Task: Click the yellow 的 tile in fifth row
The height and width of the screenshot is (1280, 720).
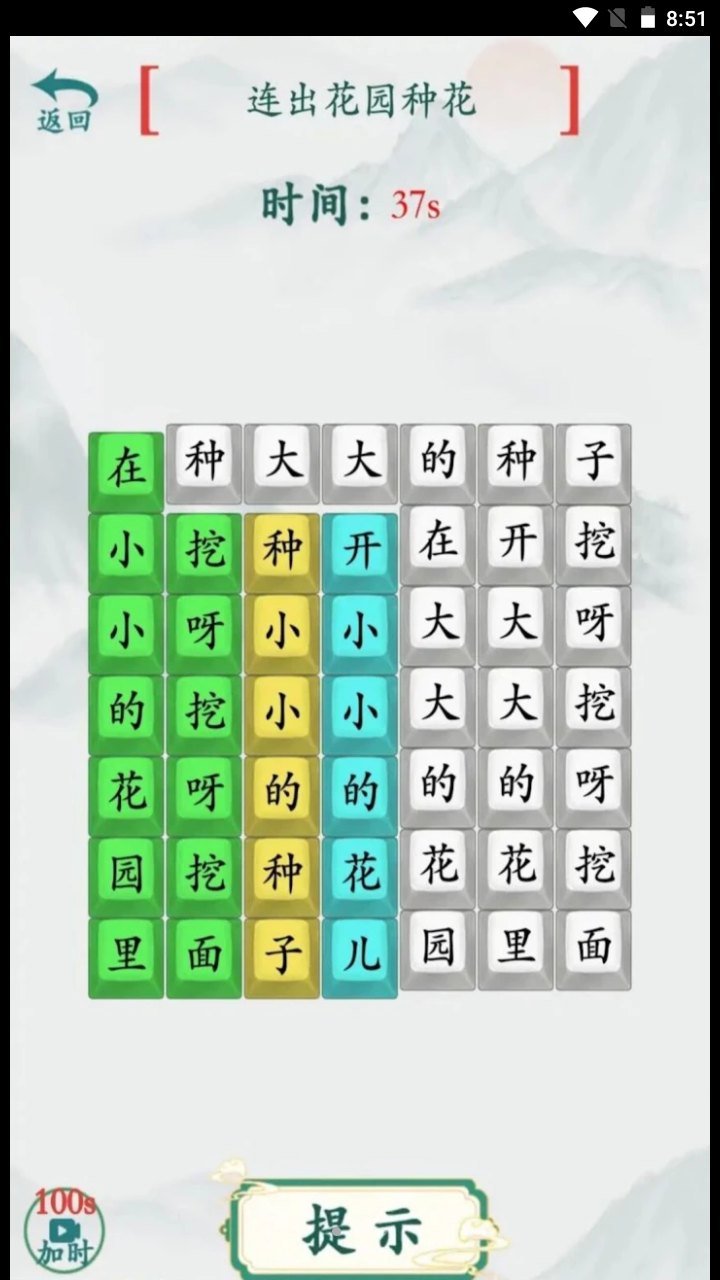Action: [282, 789]
